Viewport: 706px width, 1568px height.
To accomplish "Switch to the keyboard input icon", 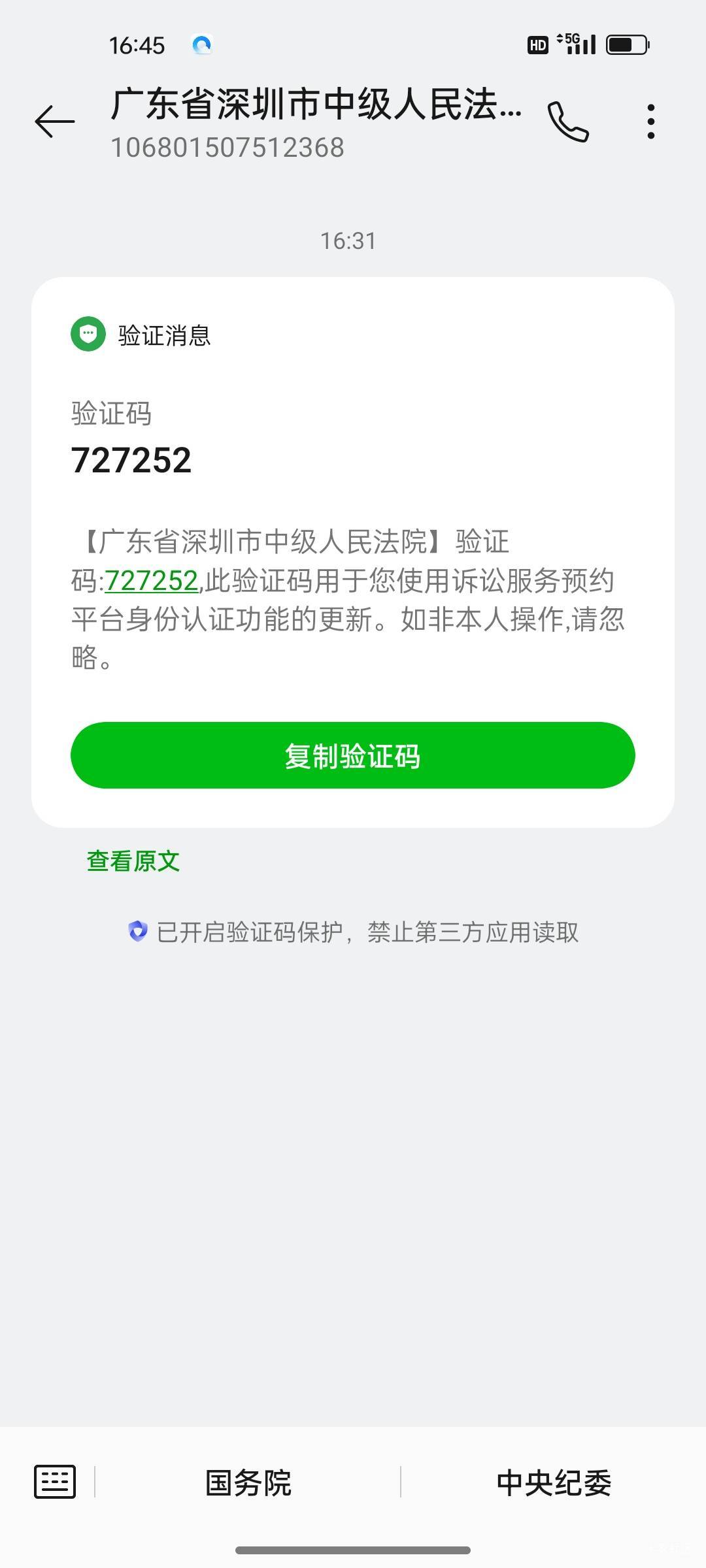I will tap(55, 1482).
